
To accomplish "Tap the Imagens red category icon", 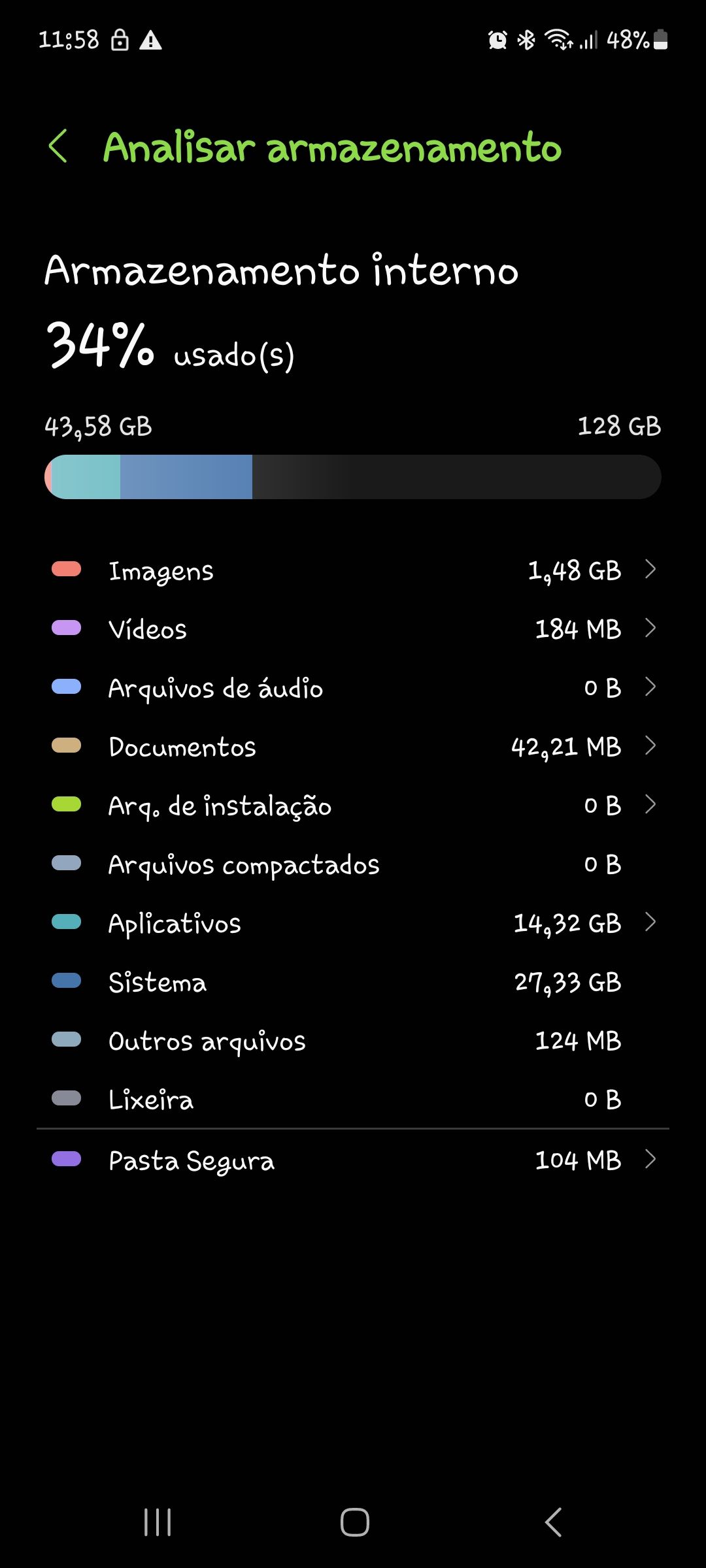I will click(x=67, y=569).
